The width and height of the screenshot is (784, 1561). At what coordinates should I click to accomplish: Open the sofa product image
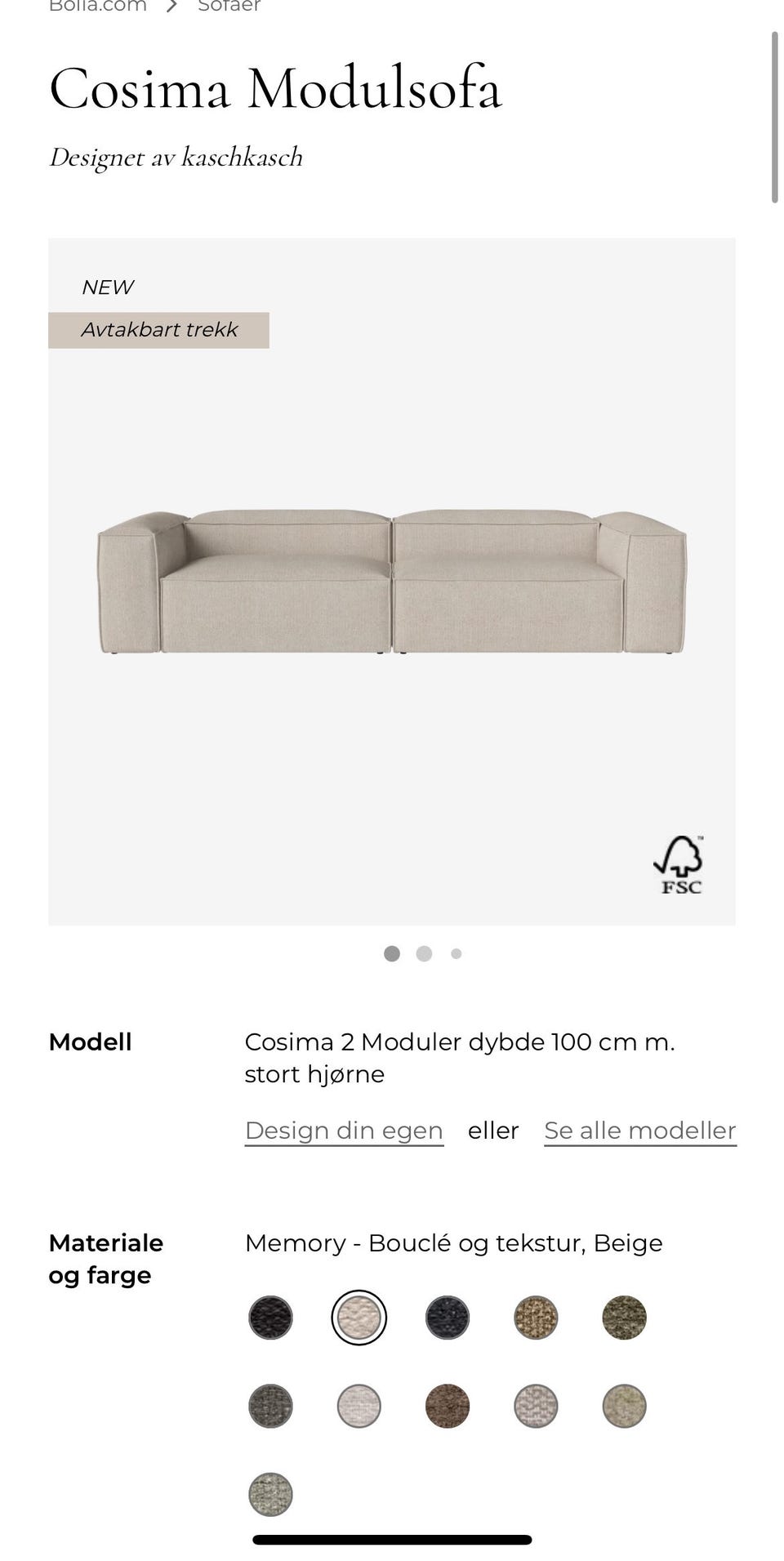click(392, 580)
